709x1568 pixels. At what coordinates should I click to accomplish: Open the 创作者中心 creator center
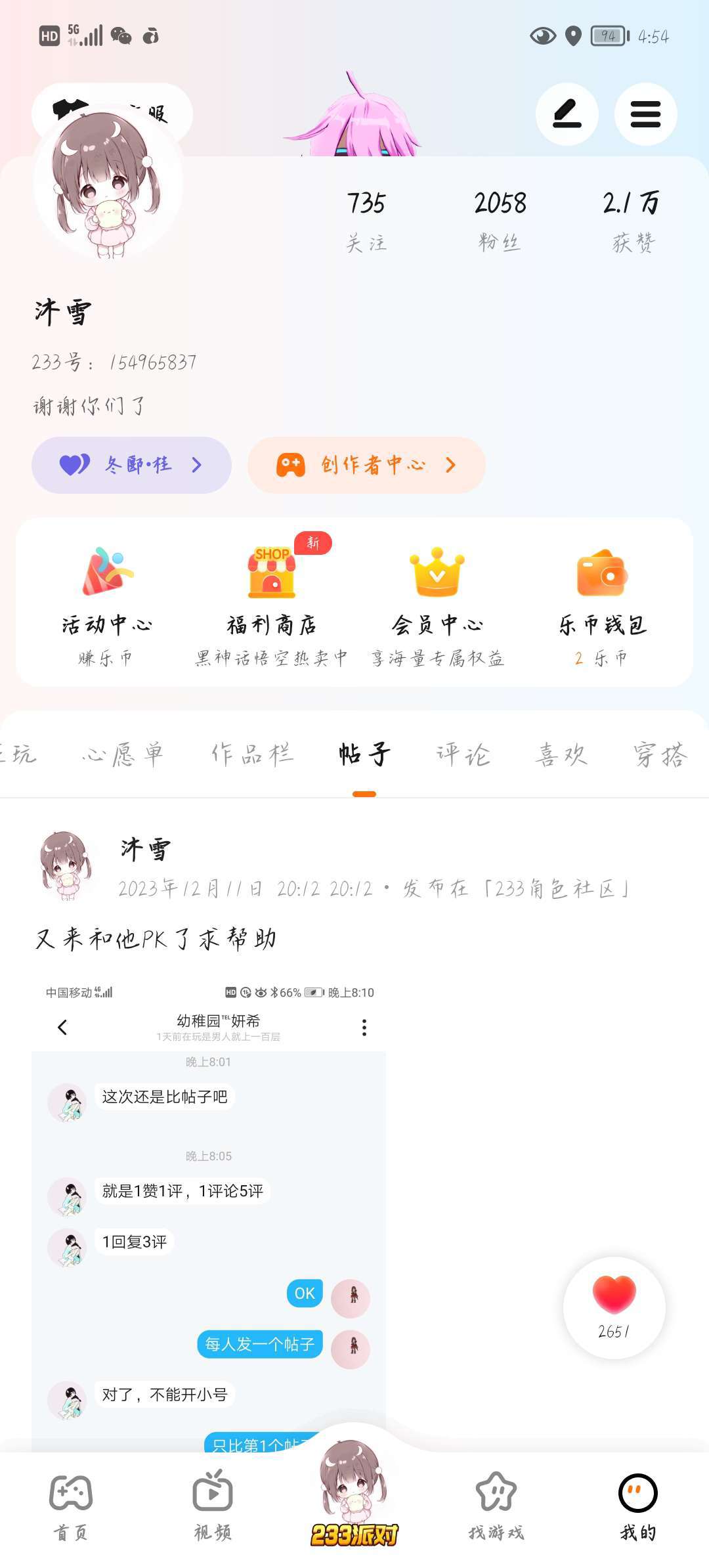(x=366, y=465)
